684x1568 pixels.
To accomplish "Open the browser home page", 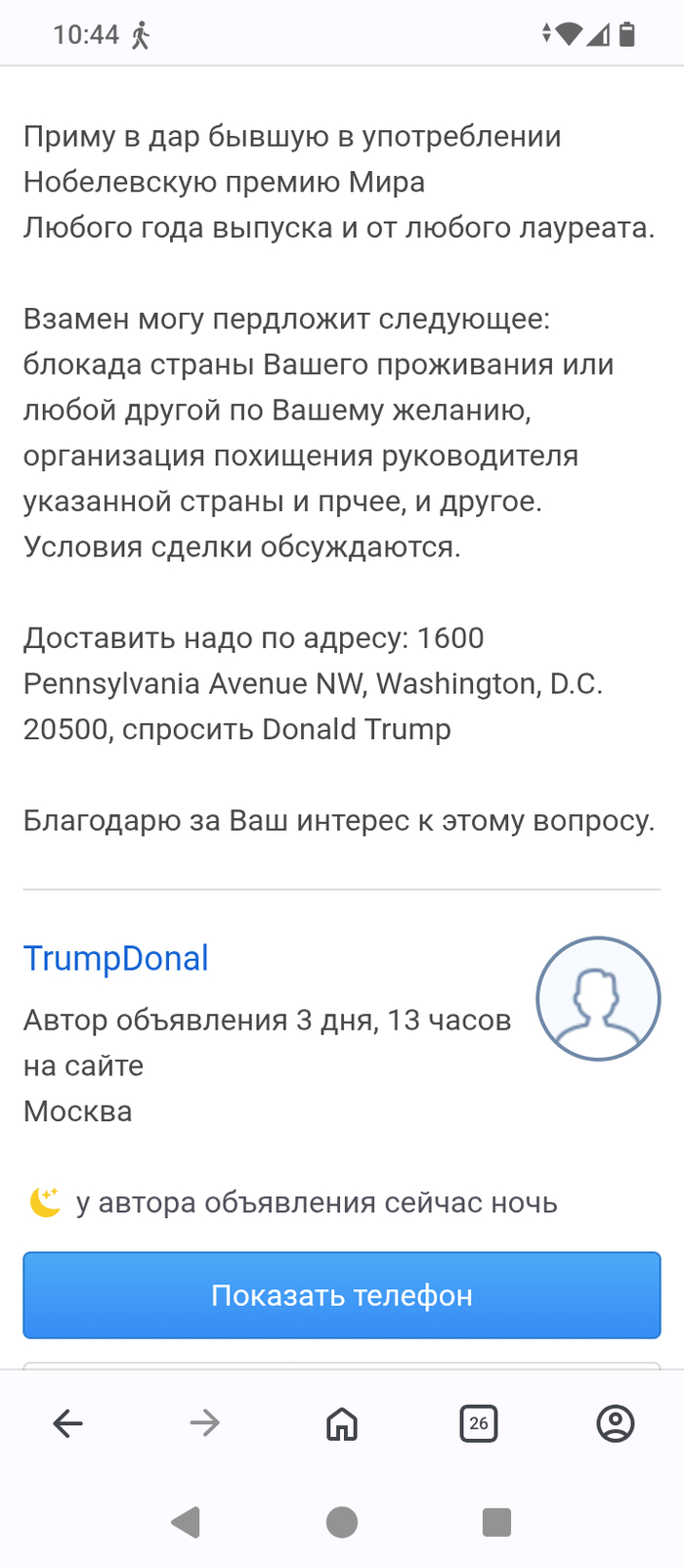I will tap(342, 1423).
